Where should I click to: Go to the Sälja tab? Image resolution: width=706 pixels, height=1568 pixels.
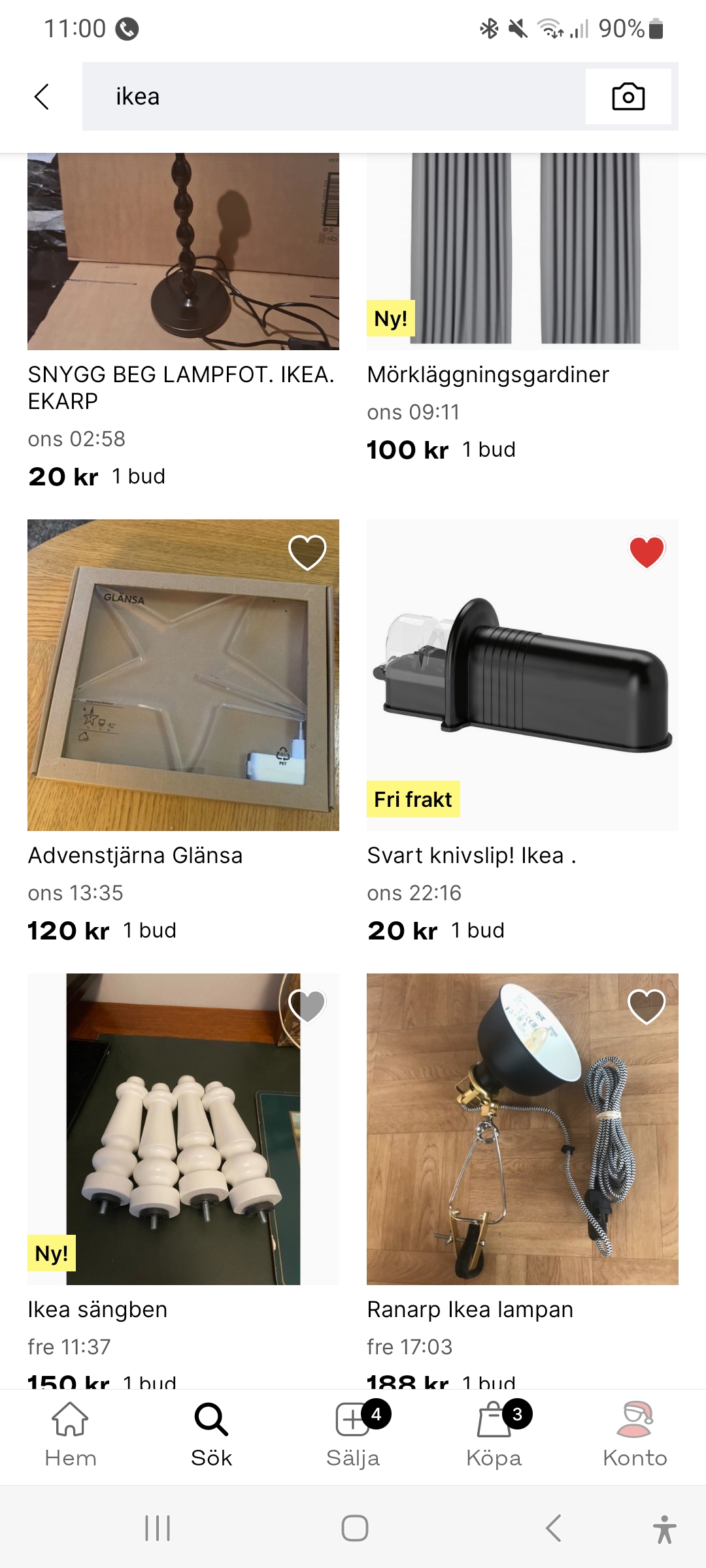click(353, 1435)
